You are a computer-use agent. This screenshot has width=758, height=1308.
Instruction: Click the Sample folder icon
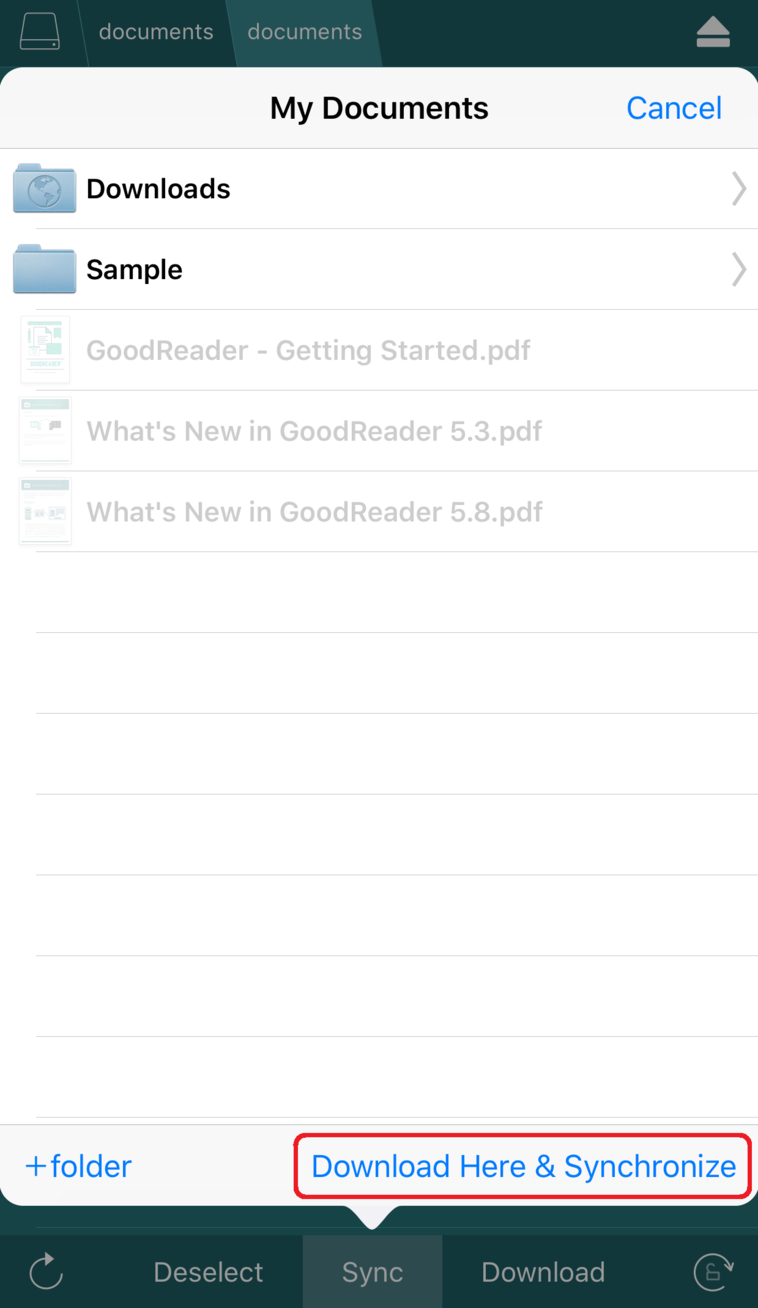coord(44,269)
